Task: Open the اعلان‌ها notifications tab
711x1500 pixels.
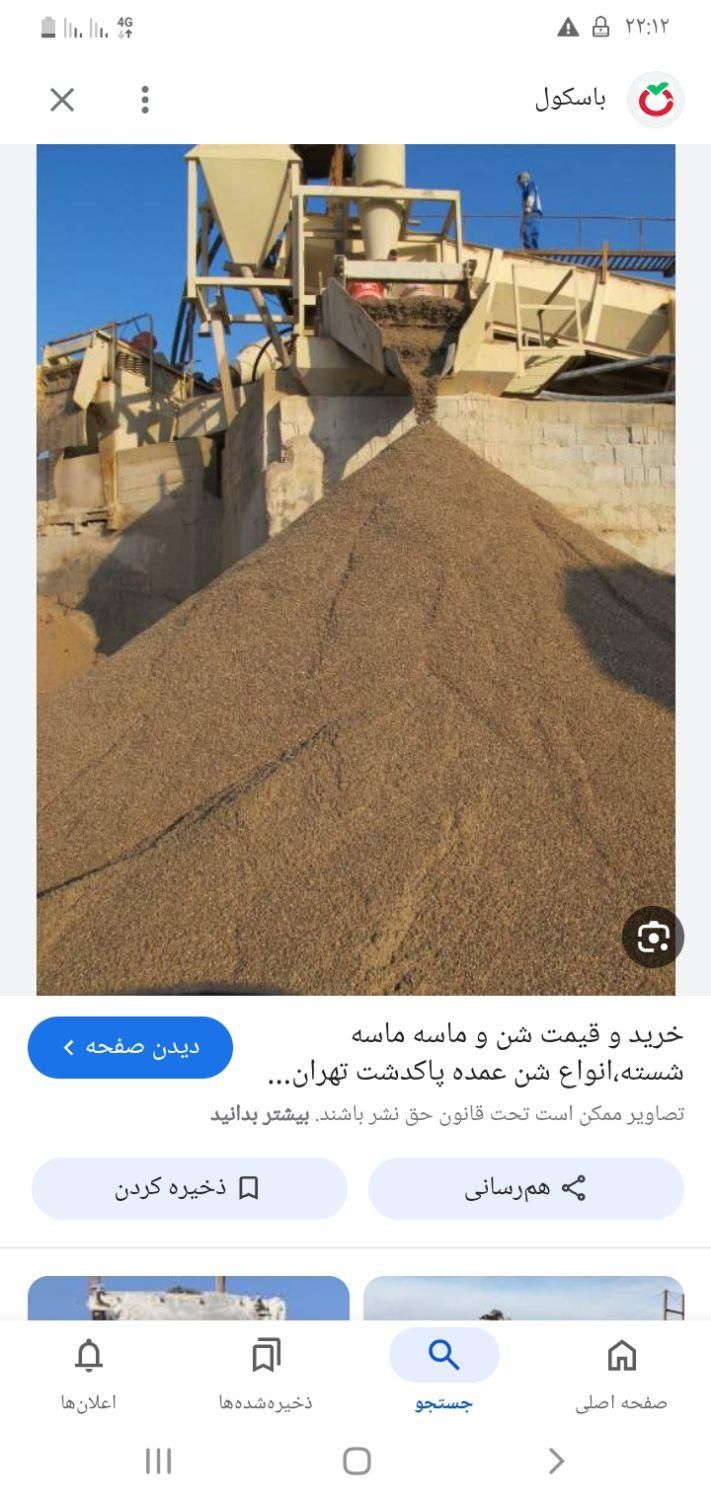Action: point(89,1372)
